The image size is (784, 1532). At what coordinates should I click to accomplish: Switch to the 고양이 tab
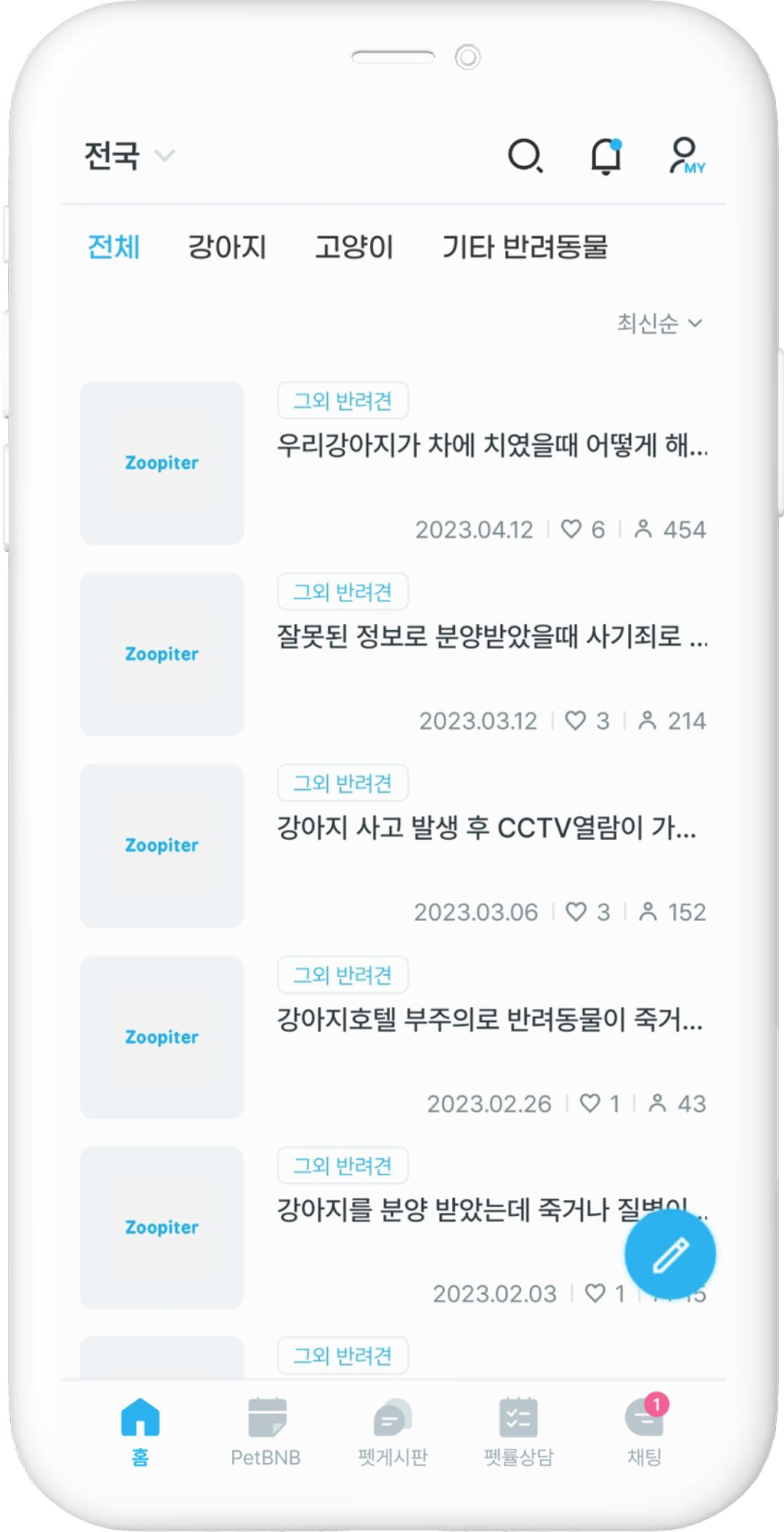point(354,247)
